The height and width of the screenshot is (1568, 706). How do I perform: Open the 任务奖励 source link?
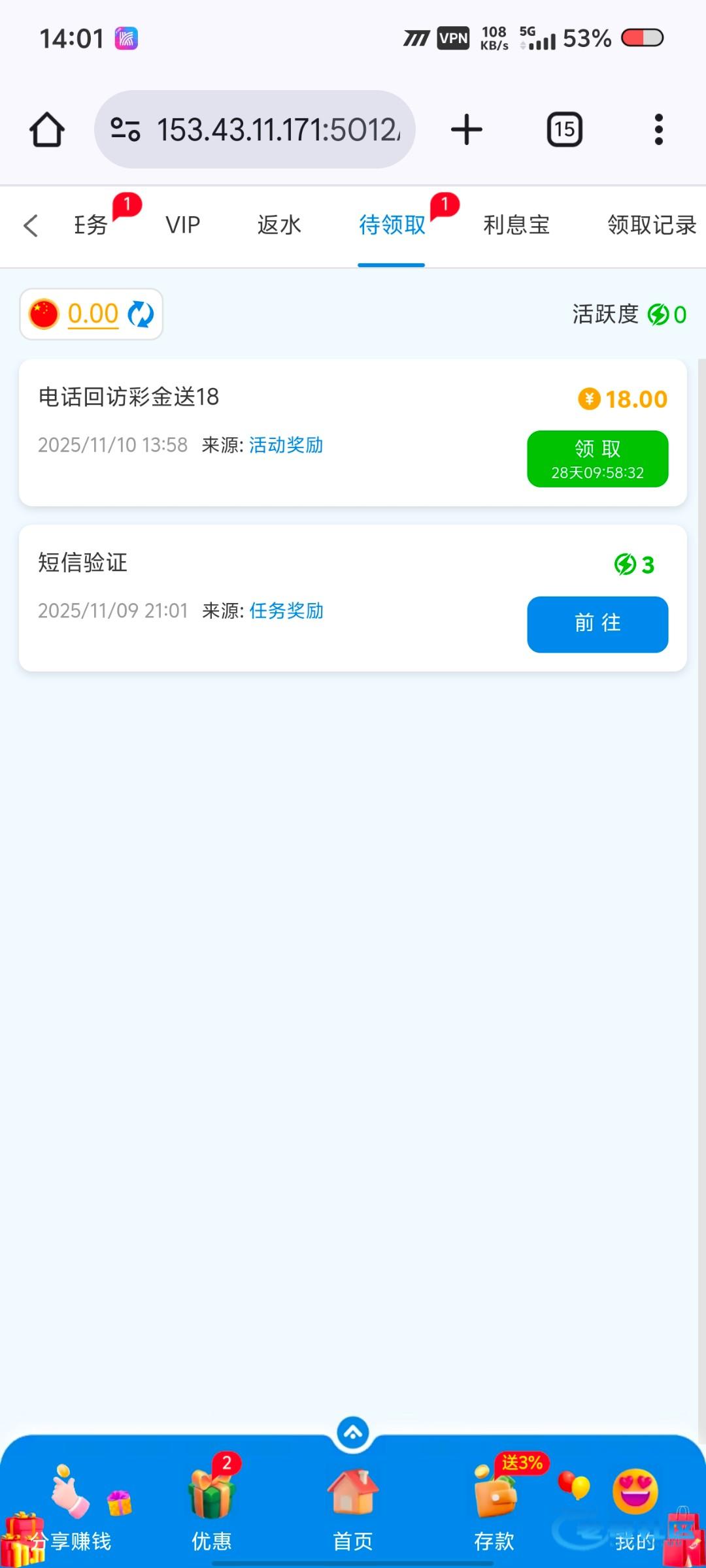click(x=286, y=611)
